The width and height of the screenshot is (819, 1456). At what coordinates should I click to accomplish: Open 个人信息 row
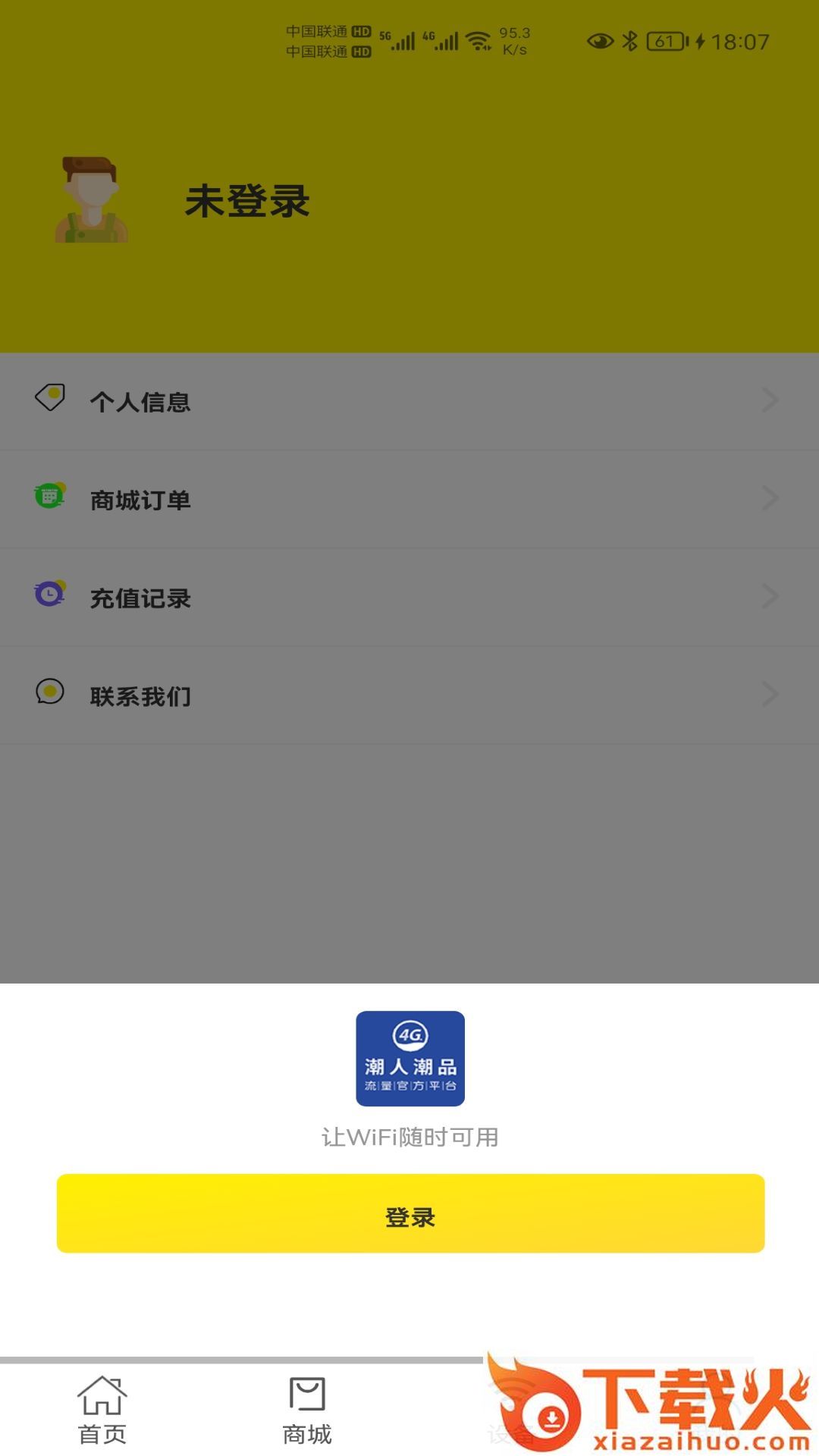[x=409, y=401]
